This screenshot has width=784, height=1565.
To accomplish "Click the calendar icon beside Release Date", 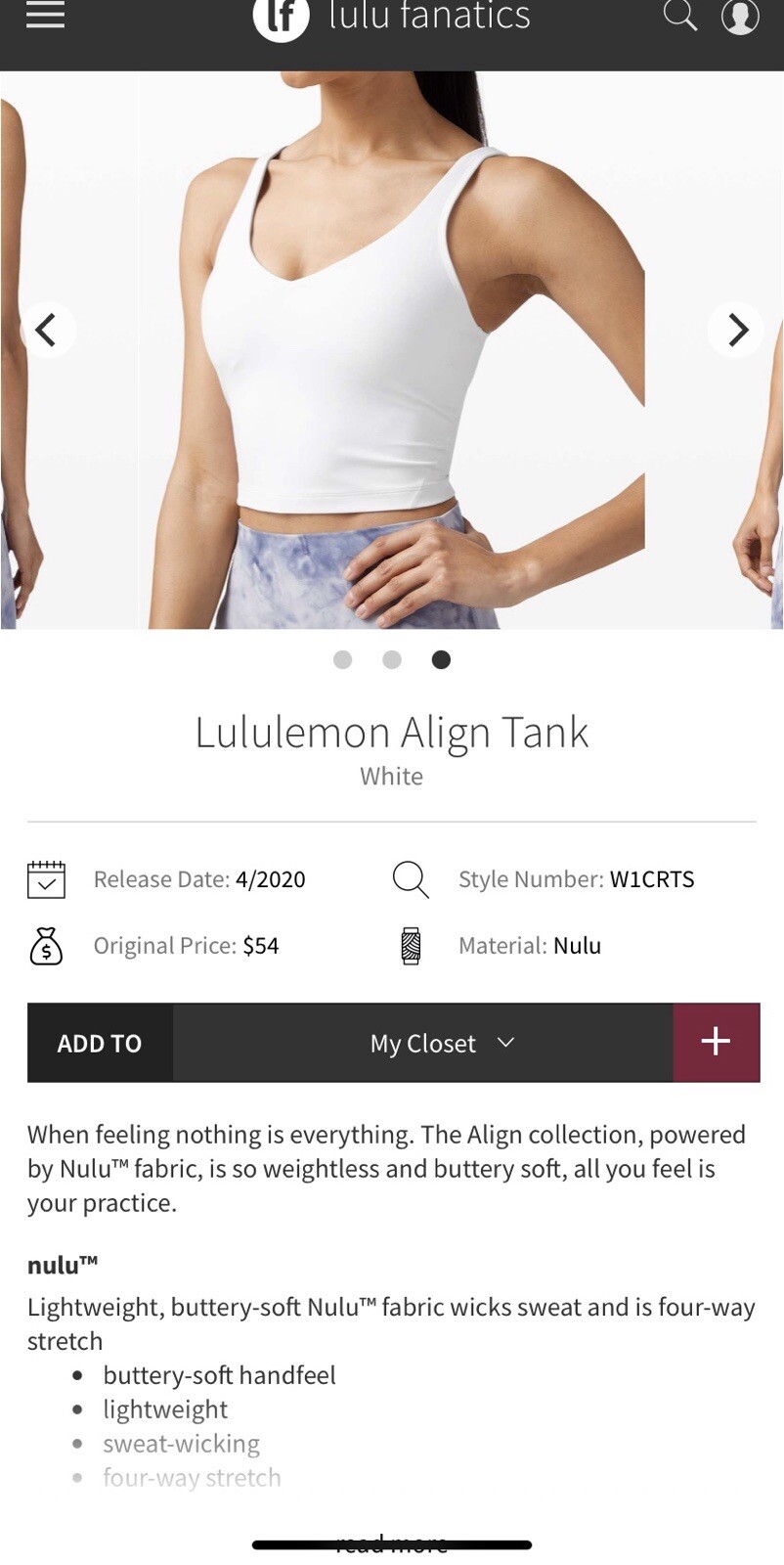I will point(46,879).
